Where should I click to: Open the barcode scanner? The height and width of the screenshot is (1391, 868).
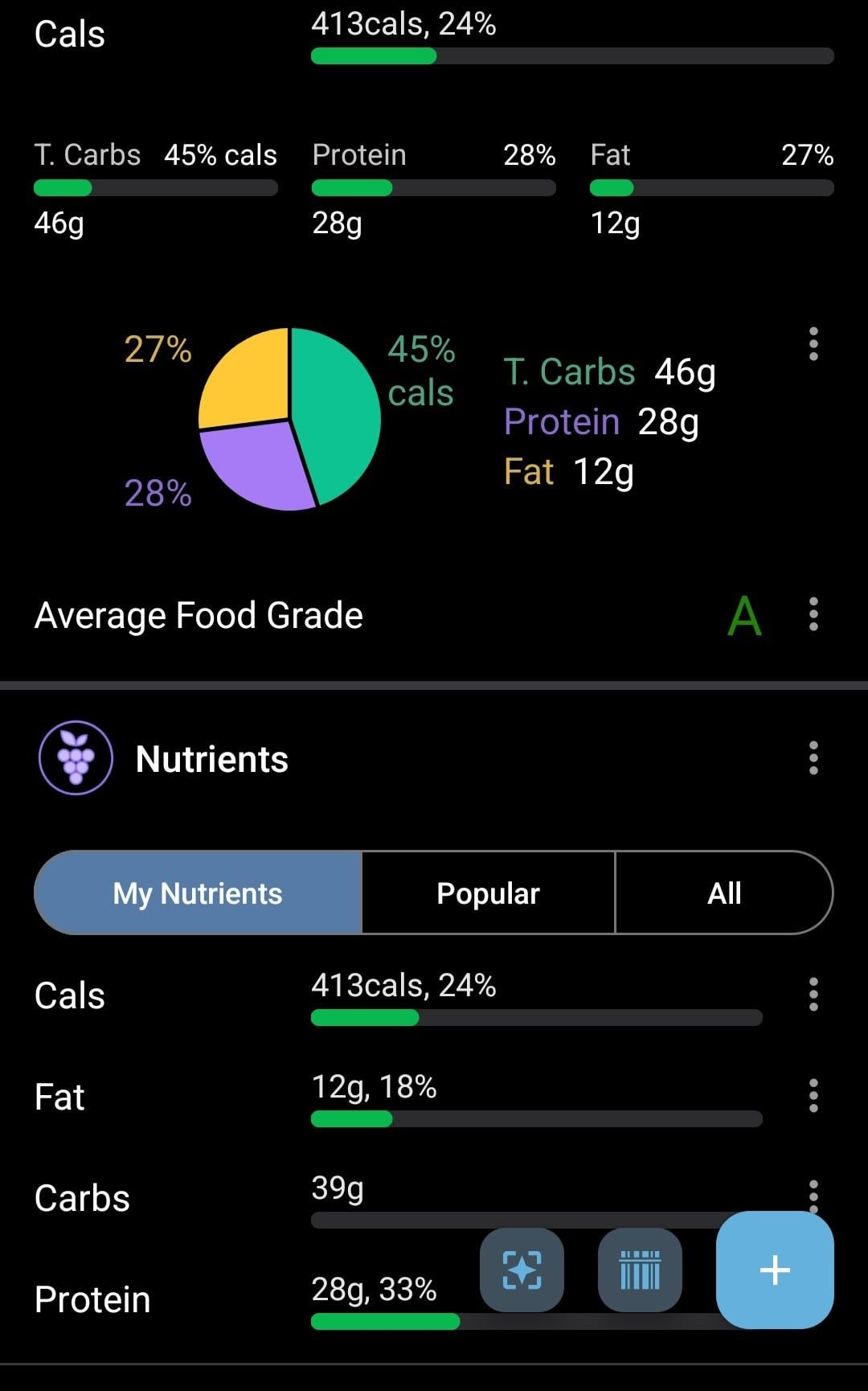pos(640,1270)
